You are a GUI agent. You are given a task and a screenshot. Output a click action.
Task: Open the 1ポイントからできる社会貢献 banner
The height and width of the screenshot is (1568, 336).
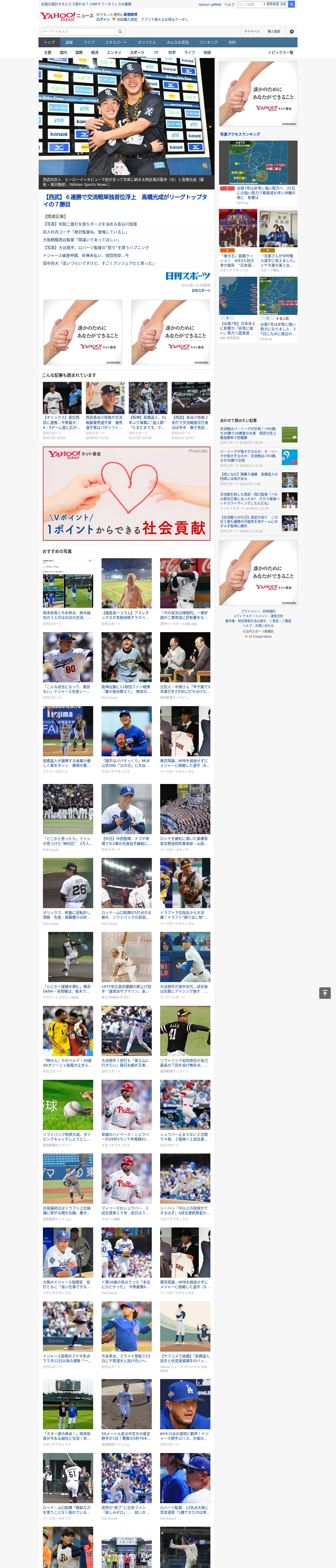coord(126,493)
